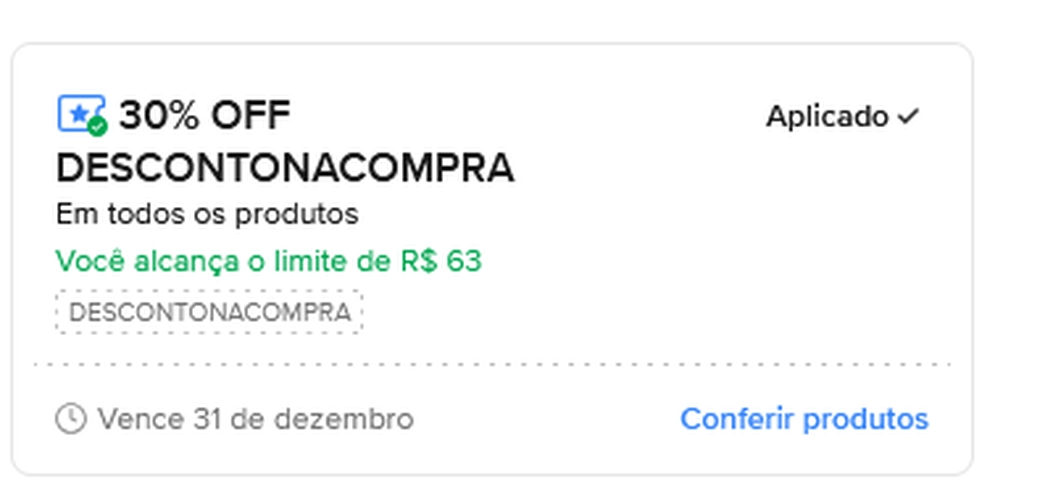Screen dimensions: 1053x500
Task: Tap the Aplicado coupon status
Action: pos(841,117)
